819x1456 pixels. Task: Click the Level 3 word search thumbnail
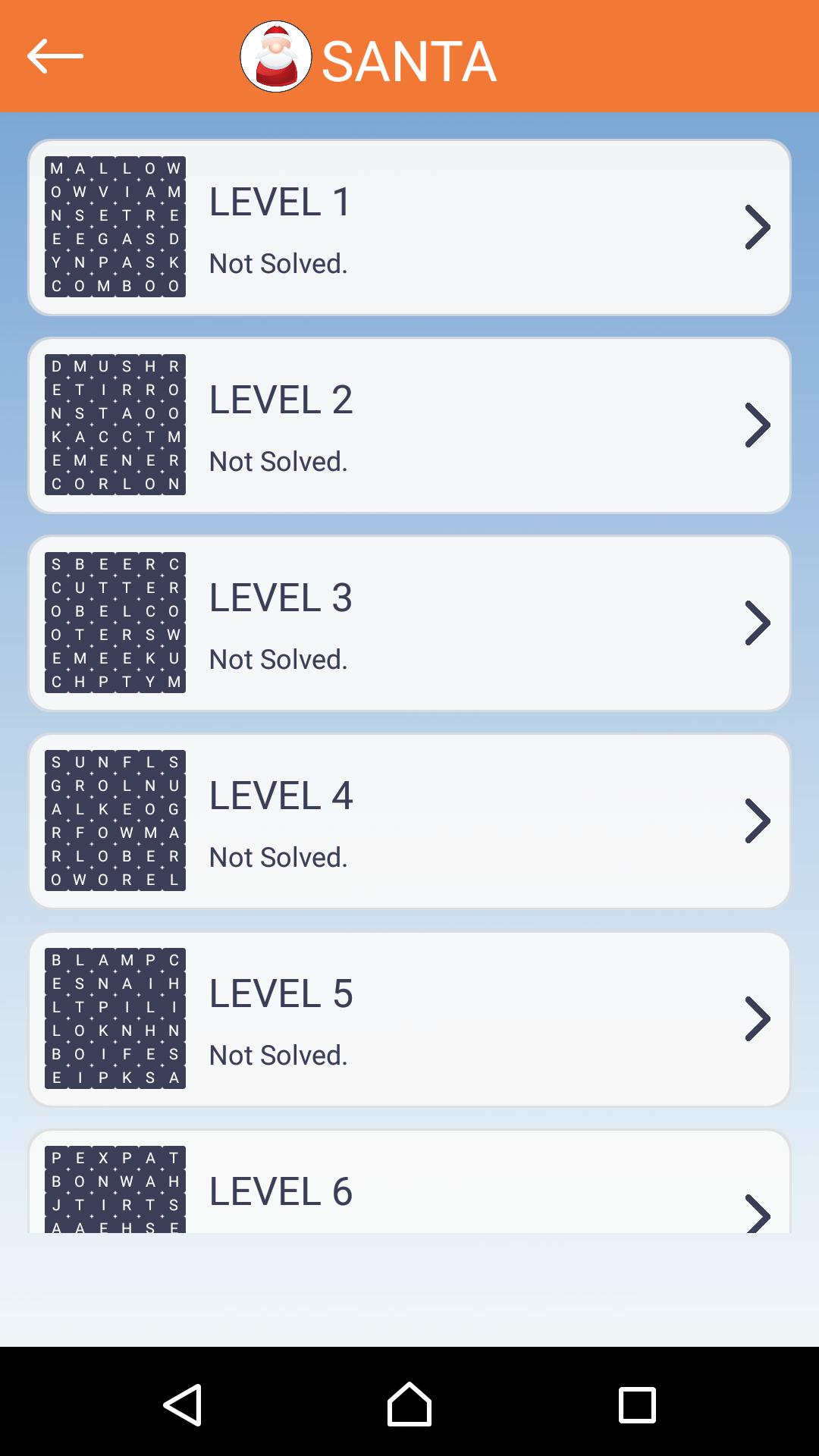[115, 623]
